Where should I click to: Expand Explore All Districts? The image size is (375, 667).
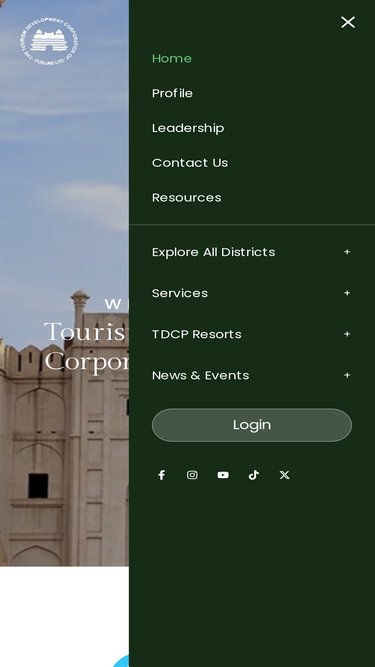pos(252,252)
